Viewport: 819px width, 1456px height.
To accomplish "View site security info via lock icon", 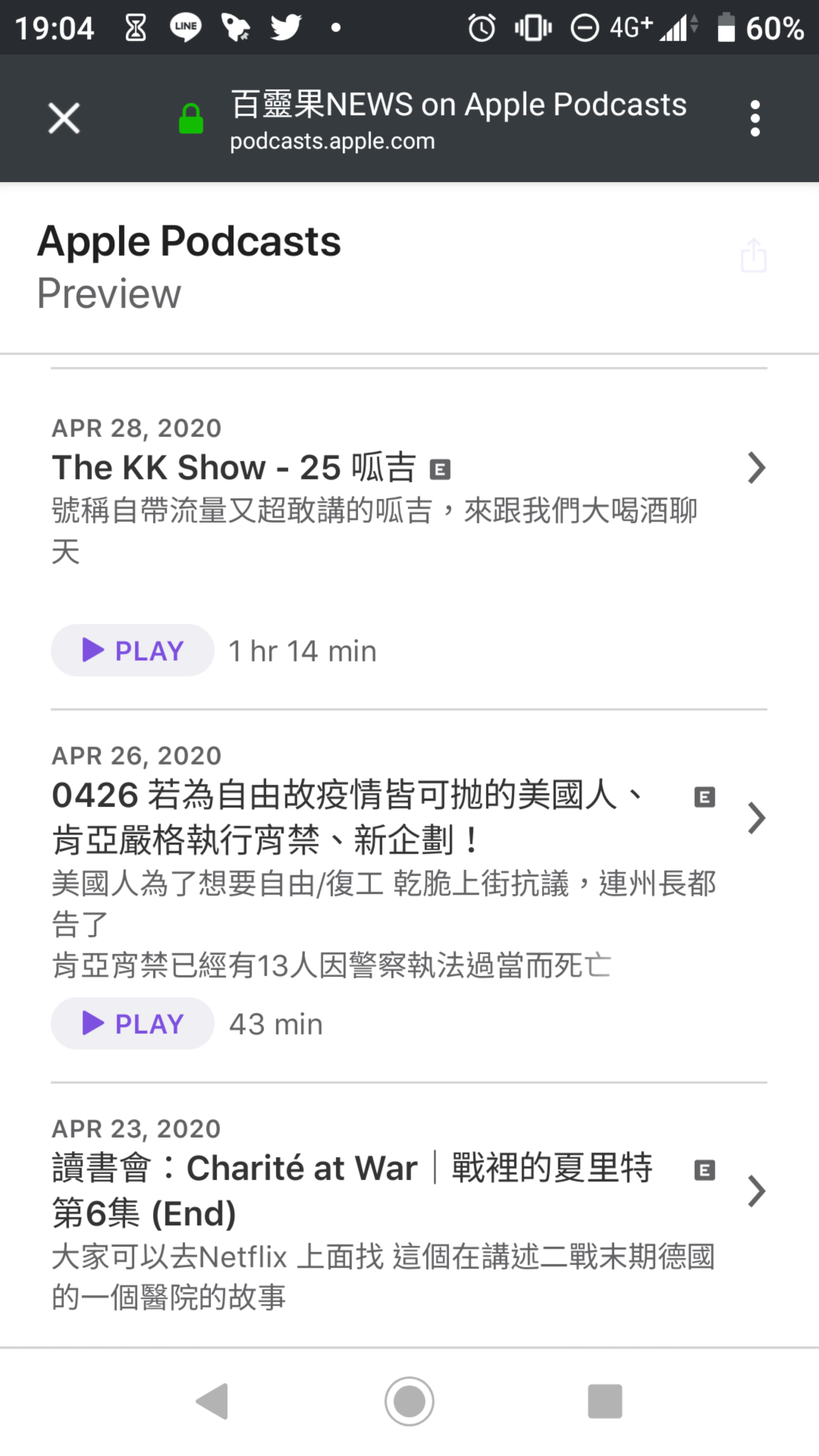I will point(191,119).
